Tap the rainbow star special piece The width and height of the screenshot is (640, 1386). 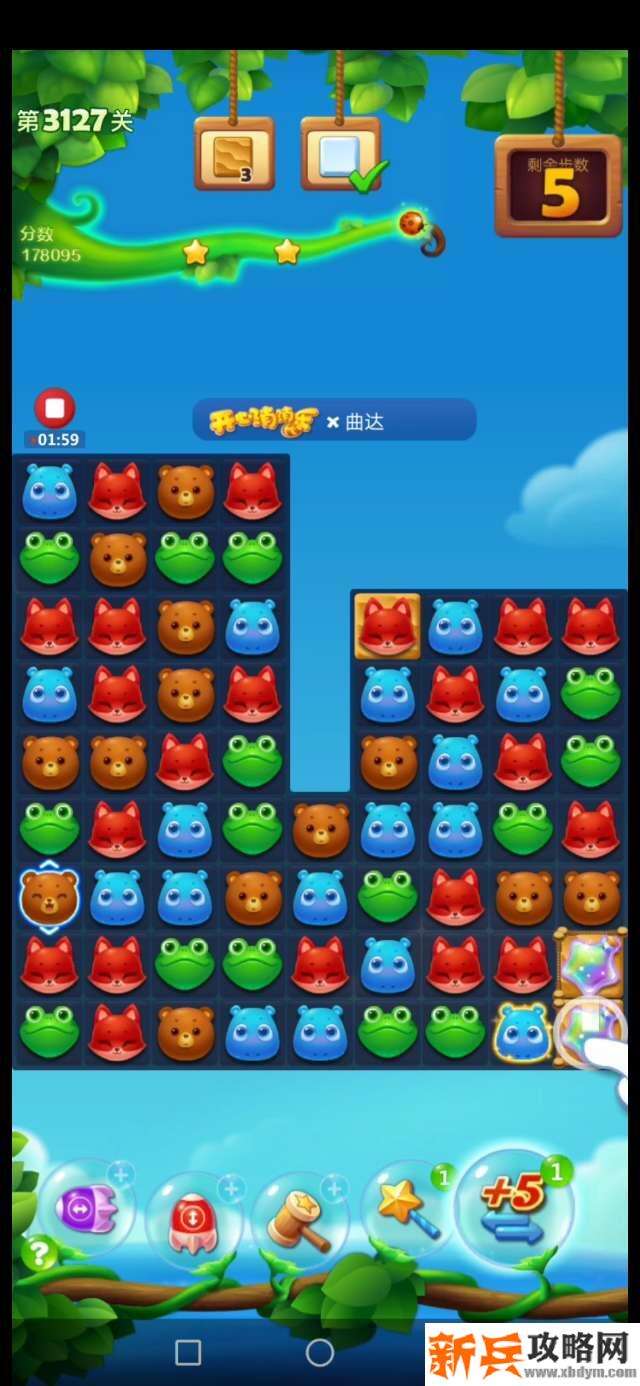pos(590,964)
